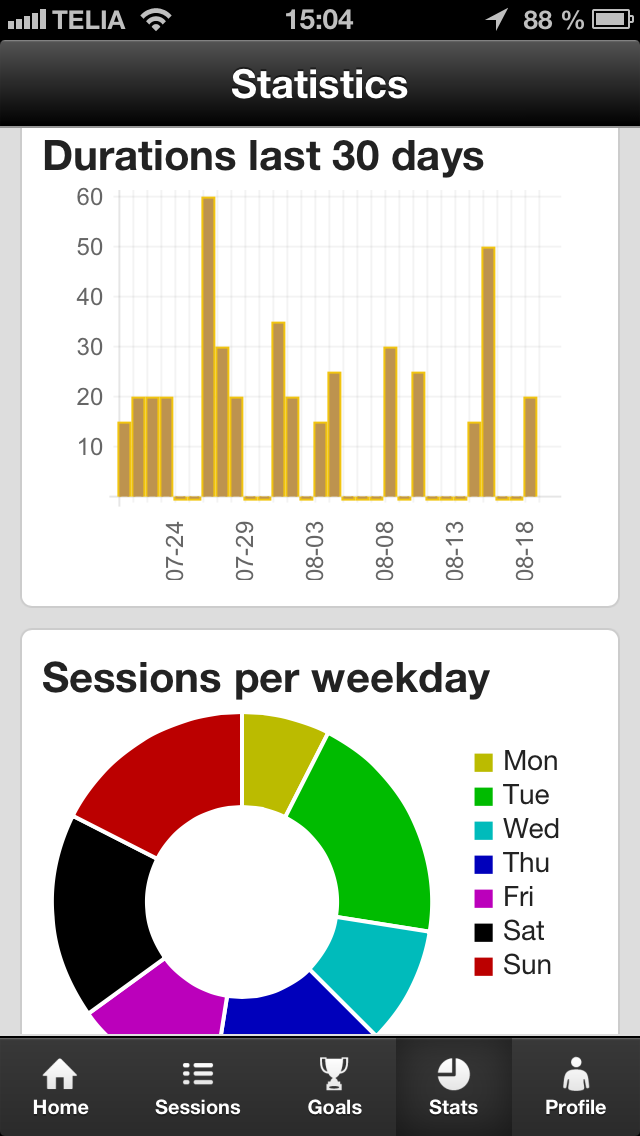Open the Sessions tab
640x1136 pixels.
click(197, 1086)
